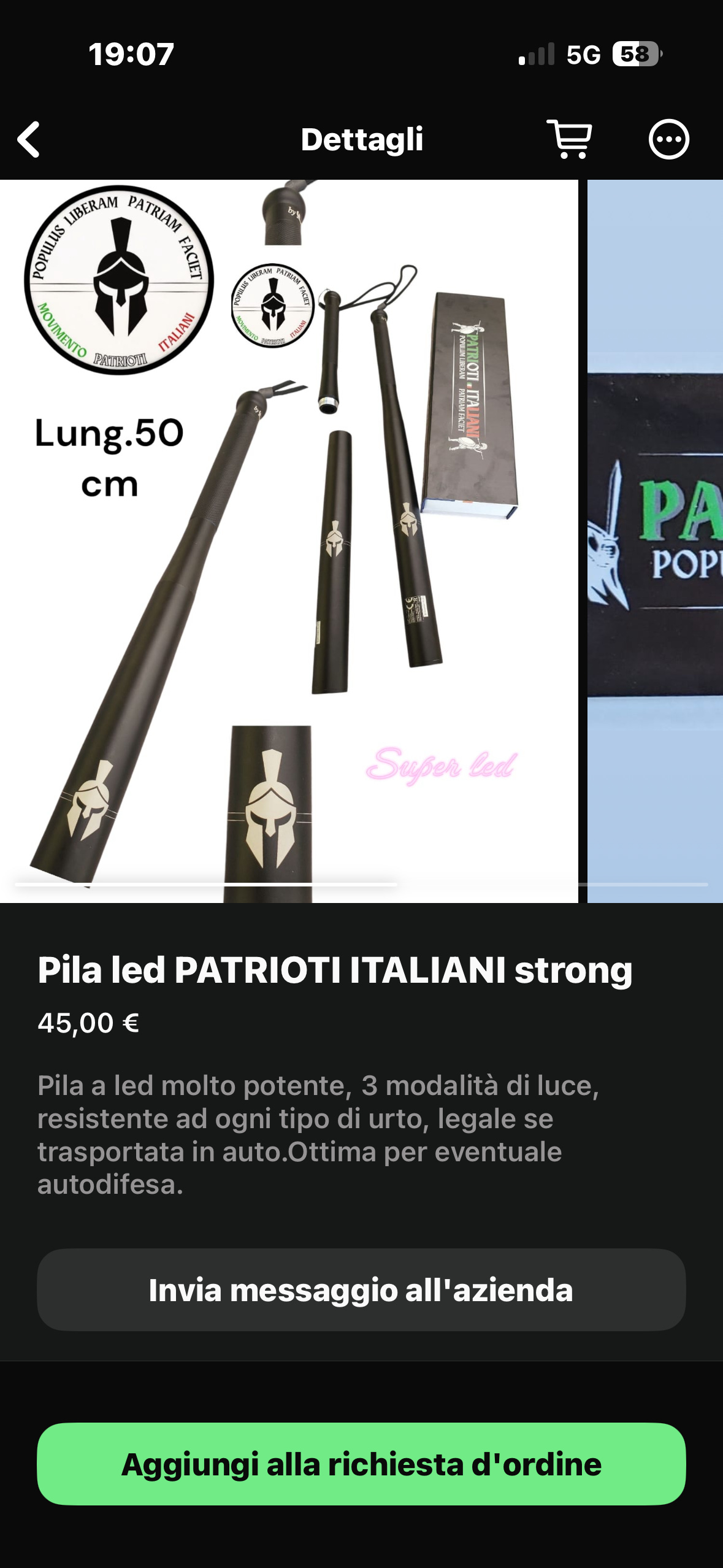This screenshot has height=1568, width=723.
Task: Open the shopping cart
Action: pyautogui.click(x=570, y=139)
